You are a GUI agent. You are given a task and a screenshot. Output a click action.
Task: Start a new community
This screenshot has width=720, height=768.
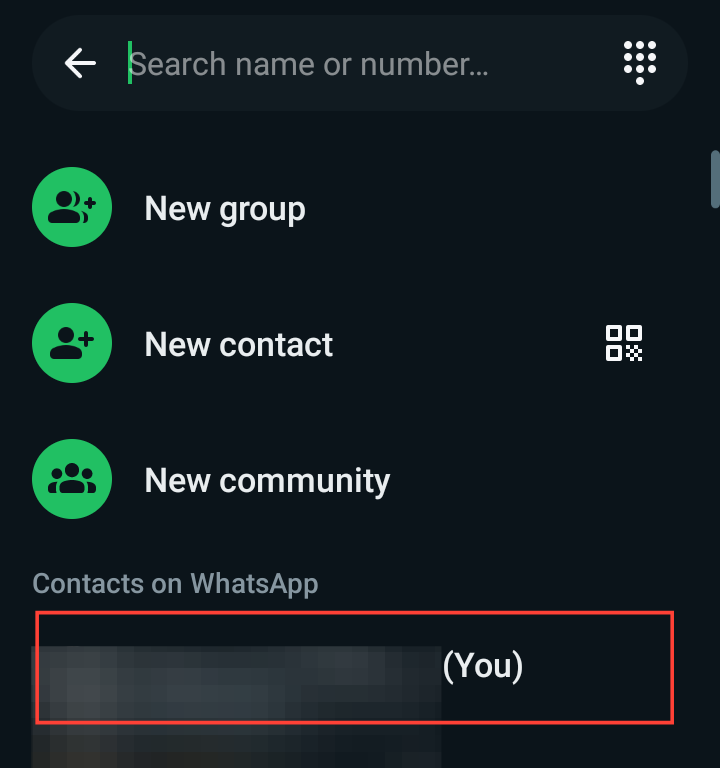266,480
